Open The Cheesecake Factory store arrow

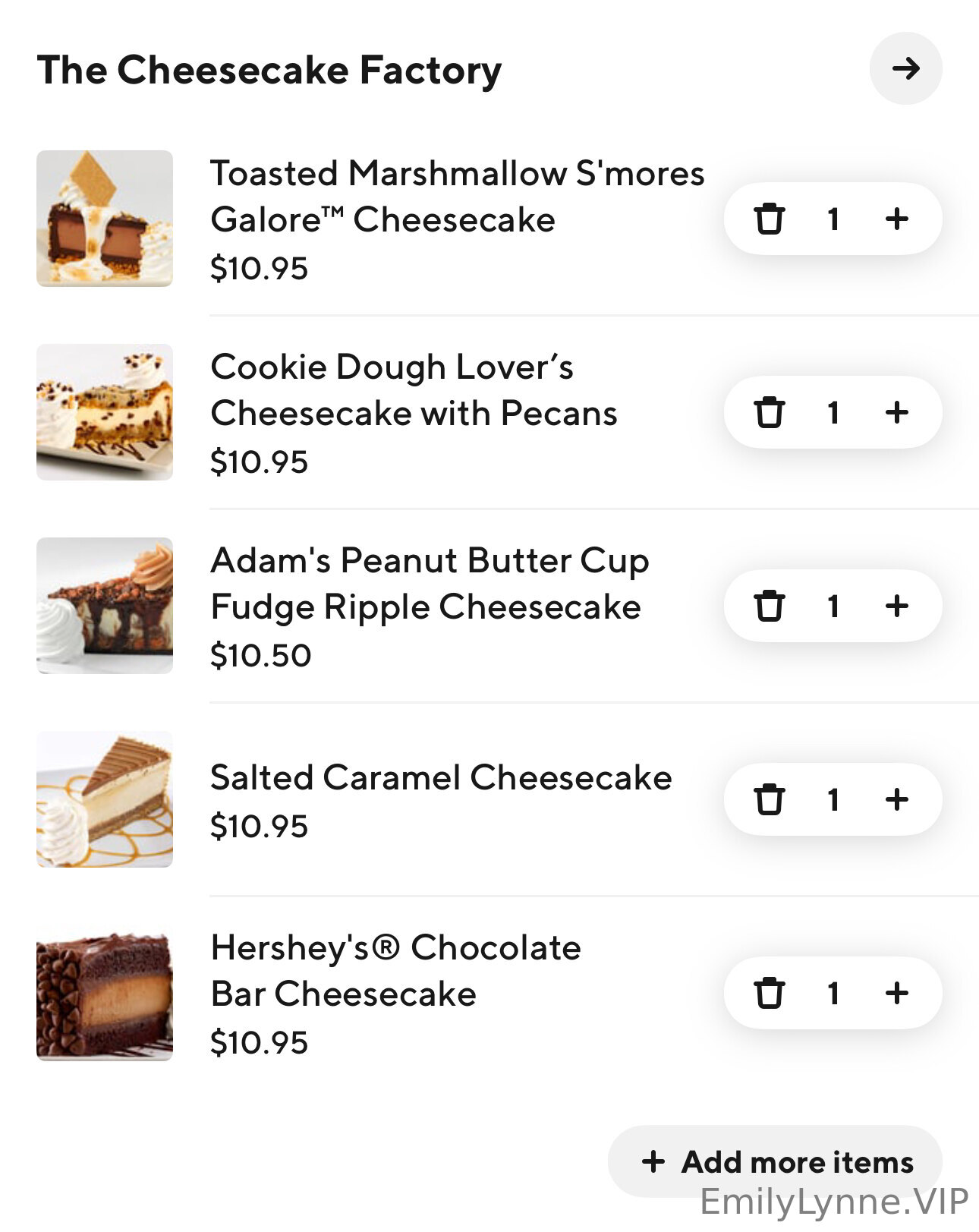[905, 68]
